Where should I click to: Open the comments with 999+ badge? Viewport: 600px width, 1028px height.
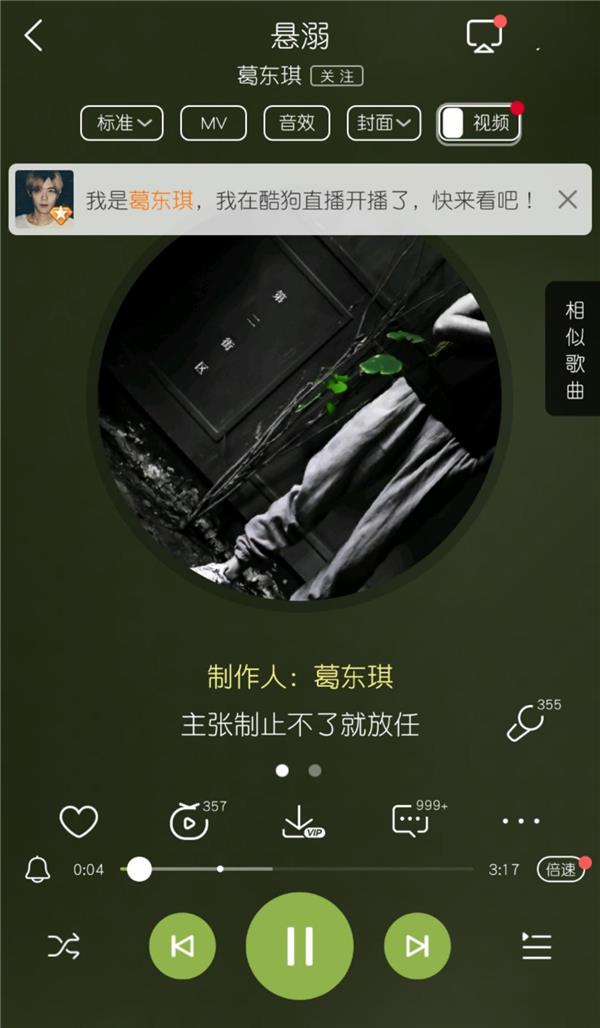coord(411,821)
